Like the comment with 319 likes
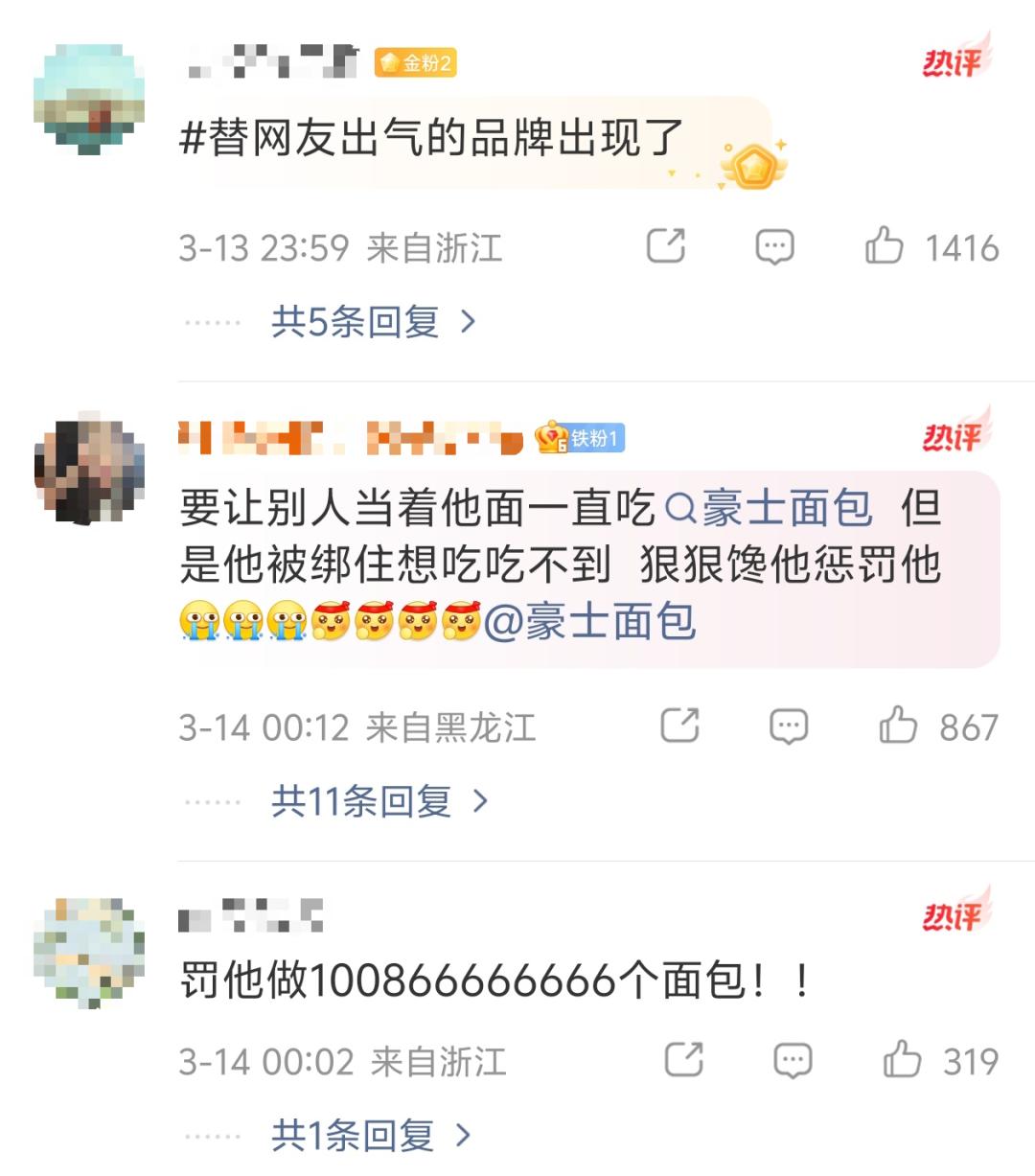The image size is (1035, 1176). (x=905, y=1060)
